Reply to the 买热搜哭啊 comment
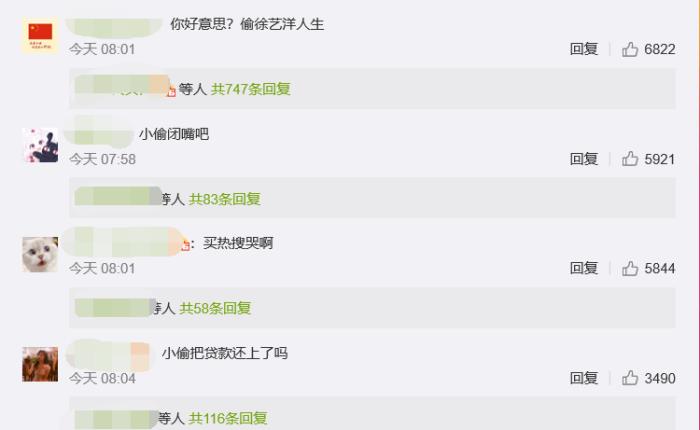This screenshot has height=430, width=700. coord(584,268)
